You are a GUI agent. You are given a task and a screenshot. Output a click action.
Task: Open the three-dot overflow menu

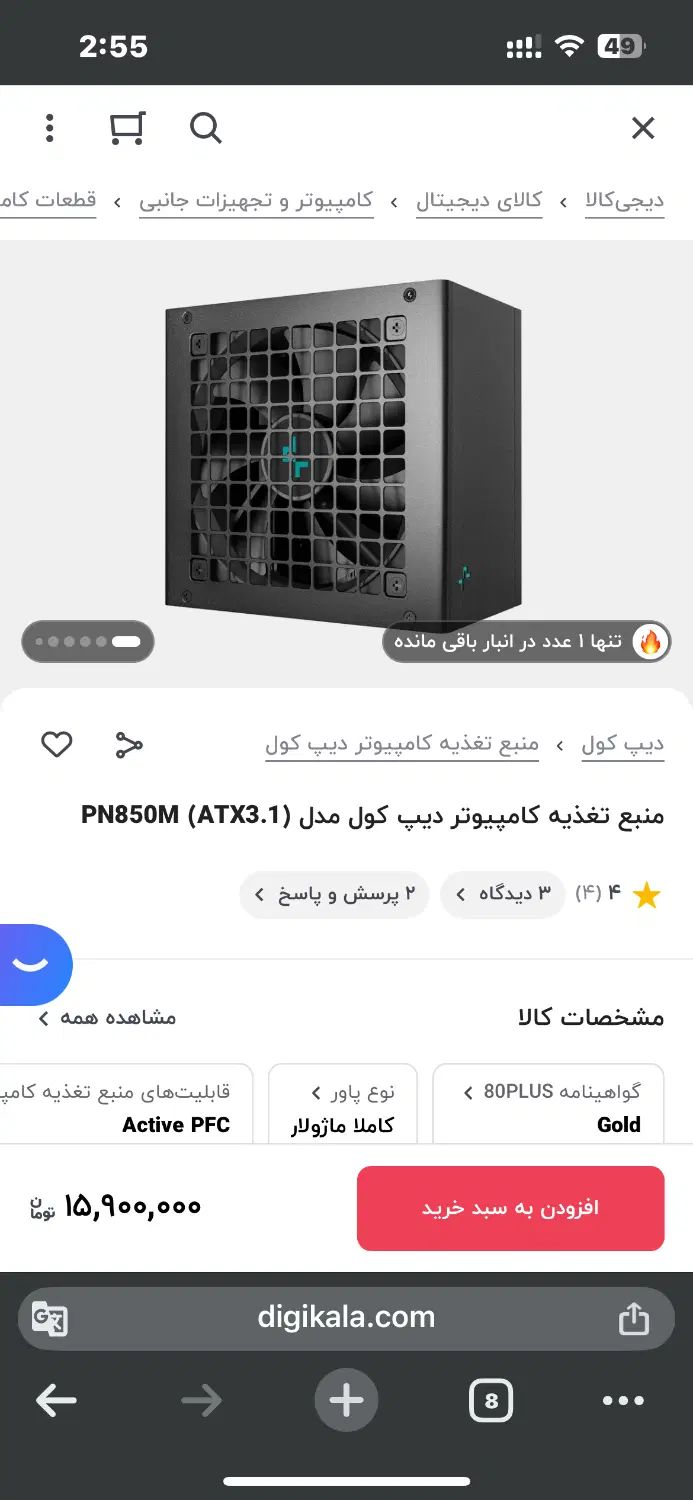(49, 128)
